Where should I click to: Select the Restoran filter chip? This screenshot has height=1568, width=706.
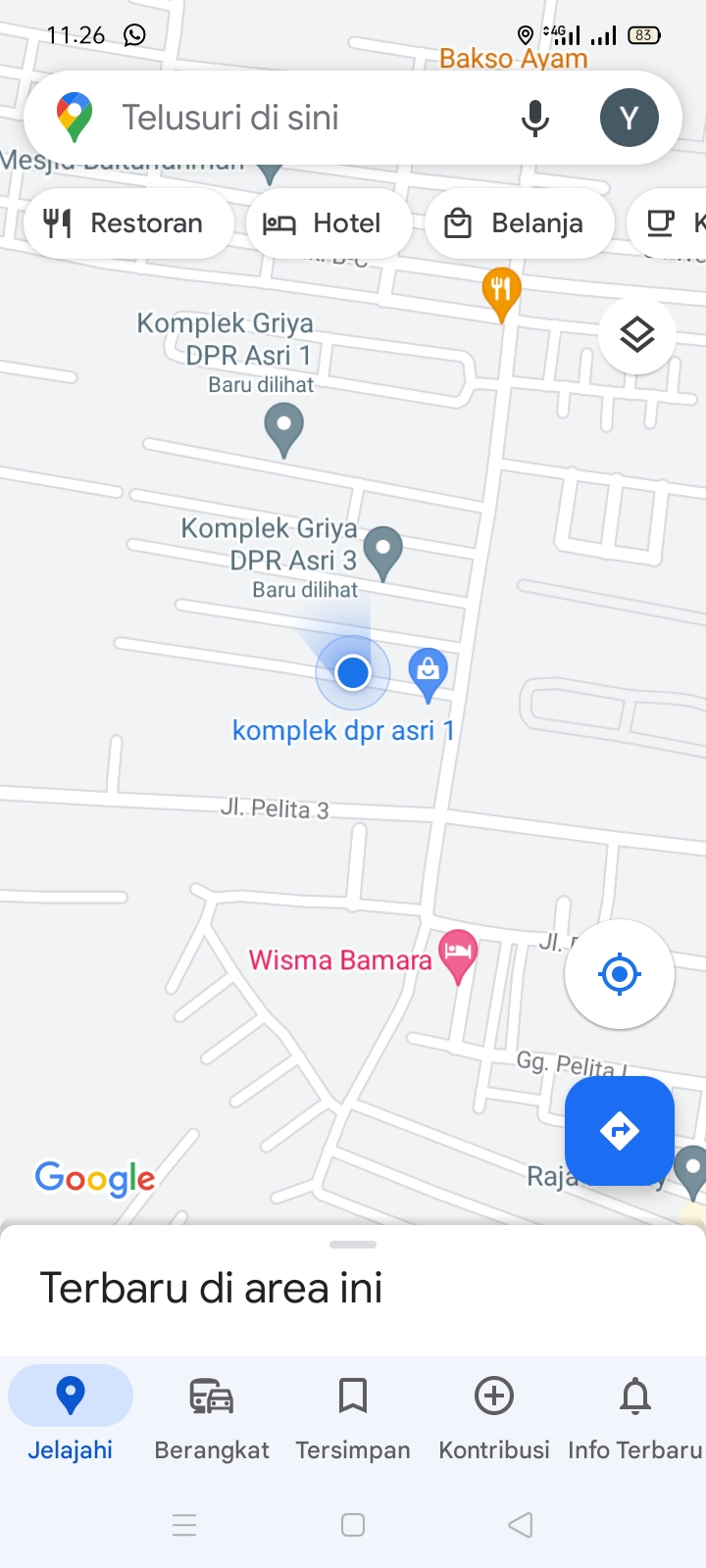(x=127, y=223)
